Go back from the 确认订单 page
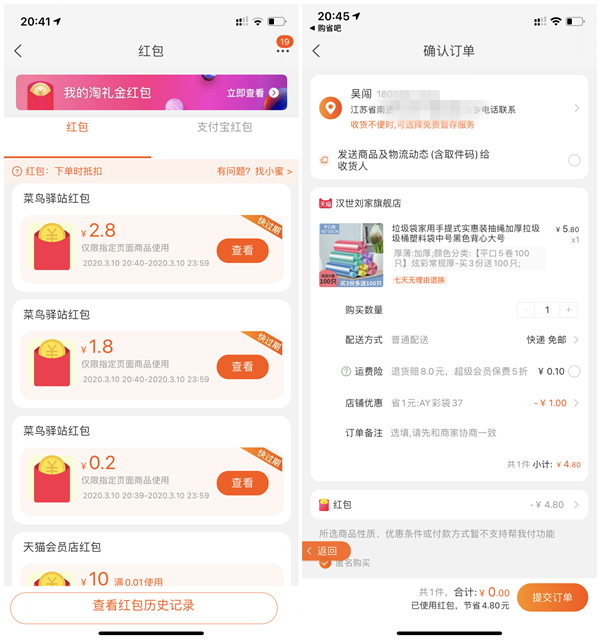 tap(317, 51)
